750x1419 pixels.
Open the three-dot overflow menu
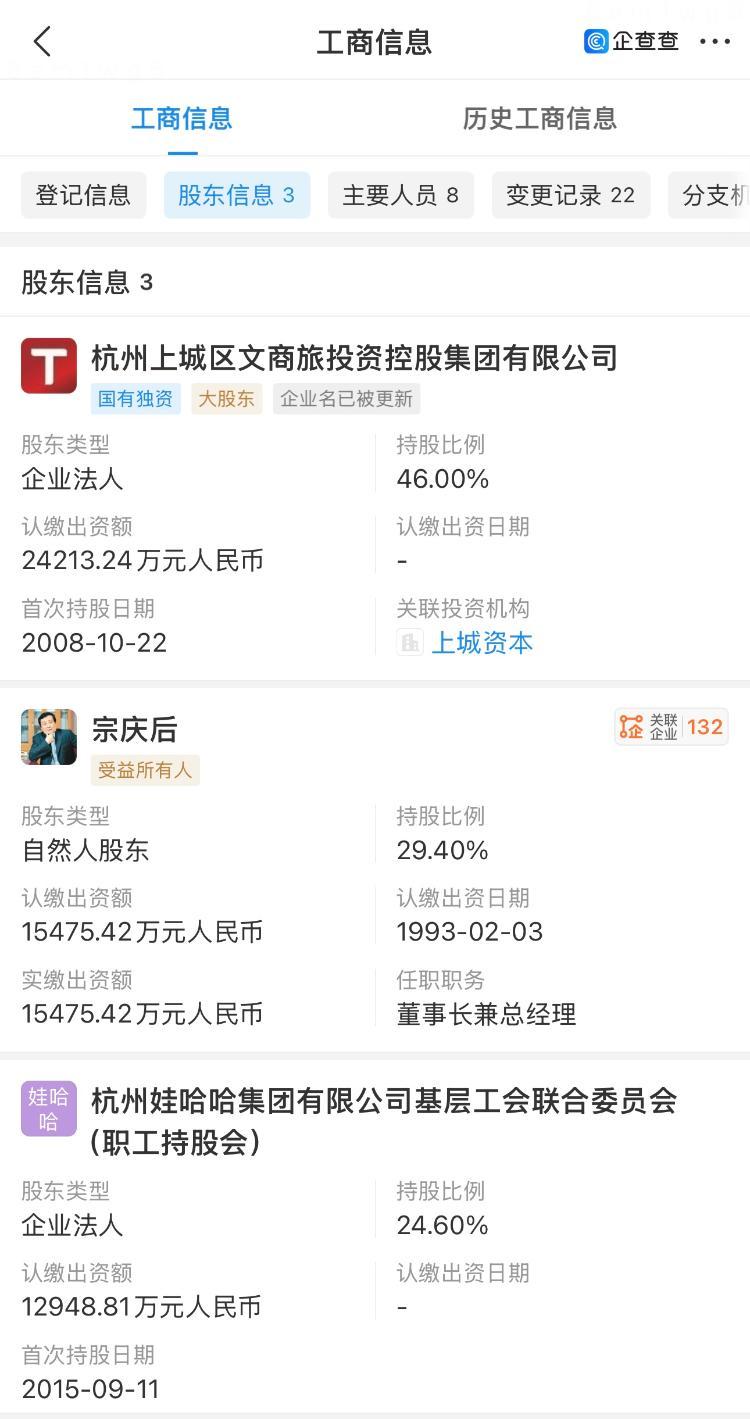[x=715, y=42]
